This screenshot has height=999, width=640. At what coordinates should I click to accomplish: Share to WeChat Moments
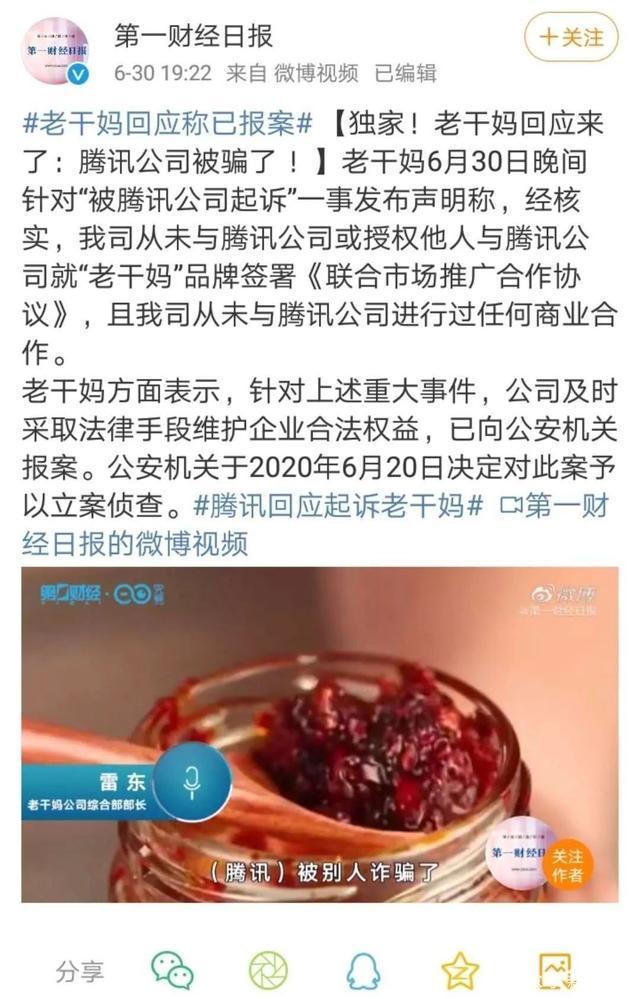268,969
